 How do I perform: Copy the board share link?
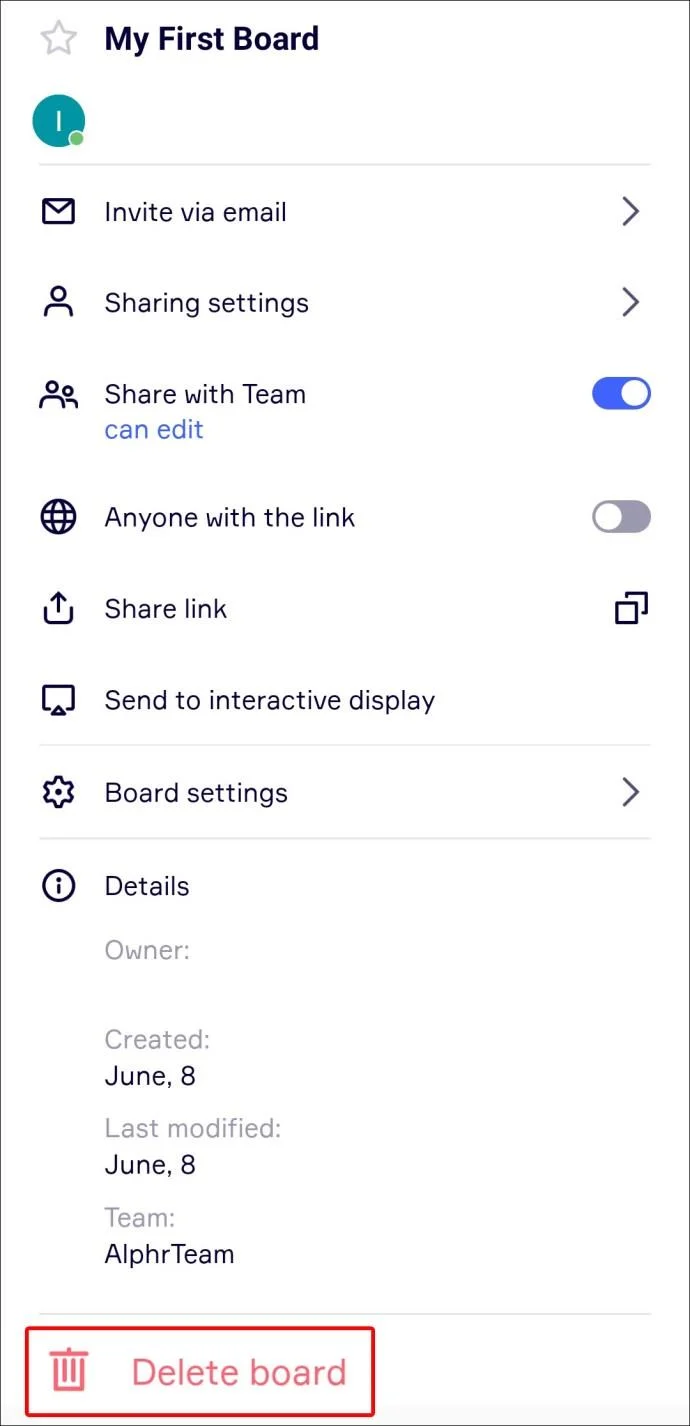pos(630,608)
